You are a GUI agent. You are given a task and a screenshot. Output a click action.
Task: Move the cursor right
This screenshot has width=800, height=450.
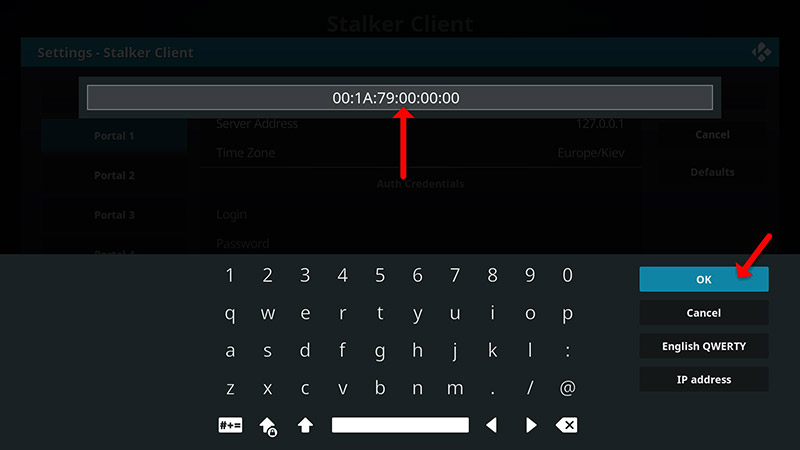[x=530, y=425]
